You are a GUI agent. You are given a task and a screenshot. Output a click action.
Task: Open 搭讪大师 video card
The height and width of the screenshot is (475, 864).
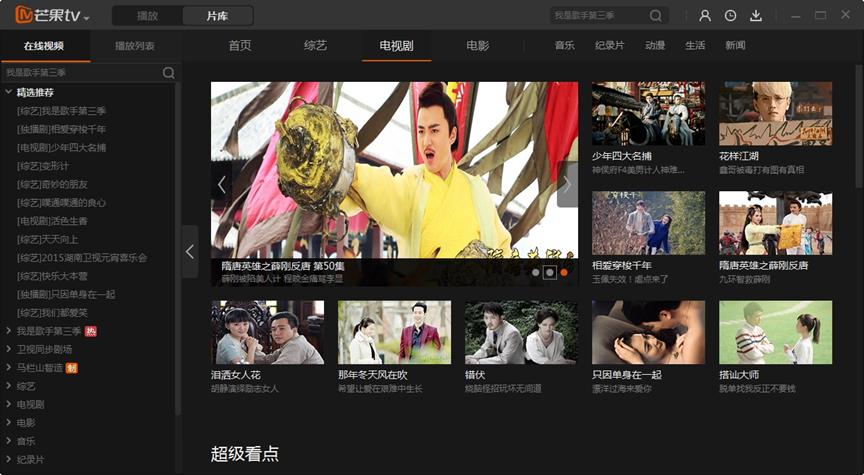(x=775, y=333)
